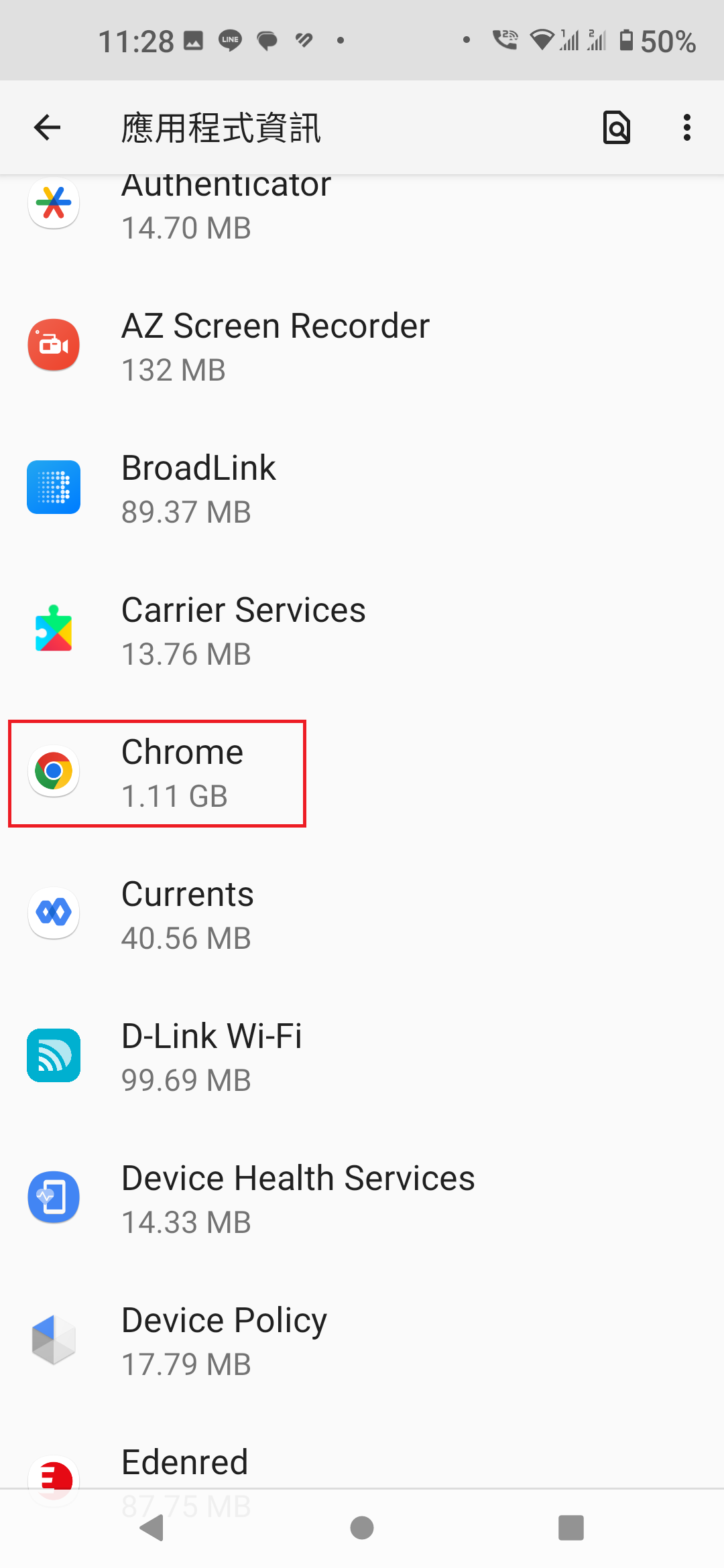The width and height of the screenshot is (724, 1568).
Task: Open D-Link Wi-Fi app info
Action: click(x=362, y=1056)
